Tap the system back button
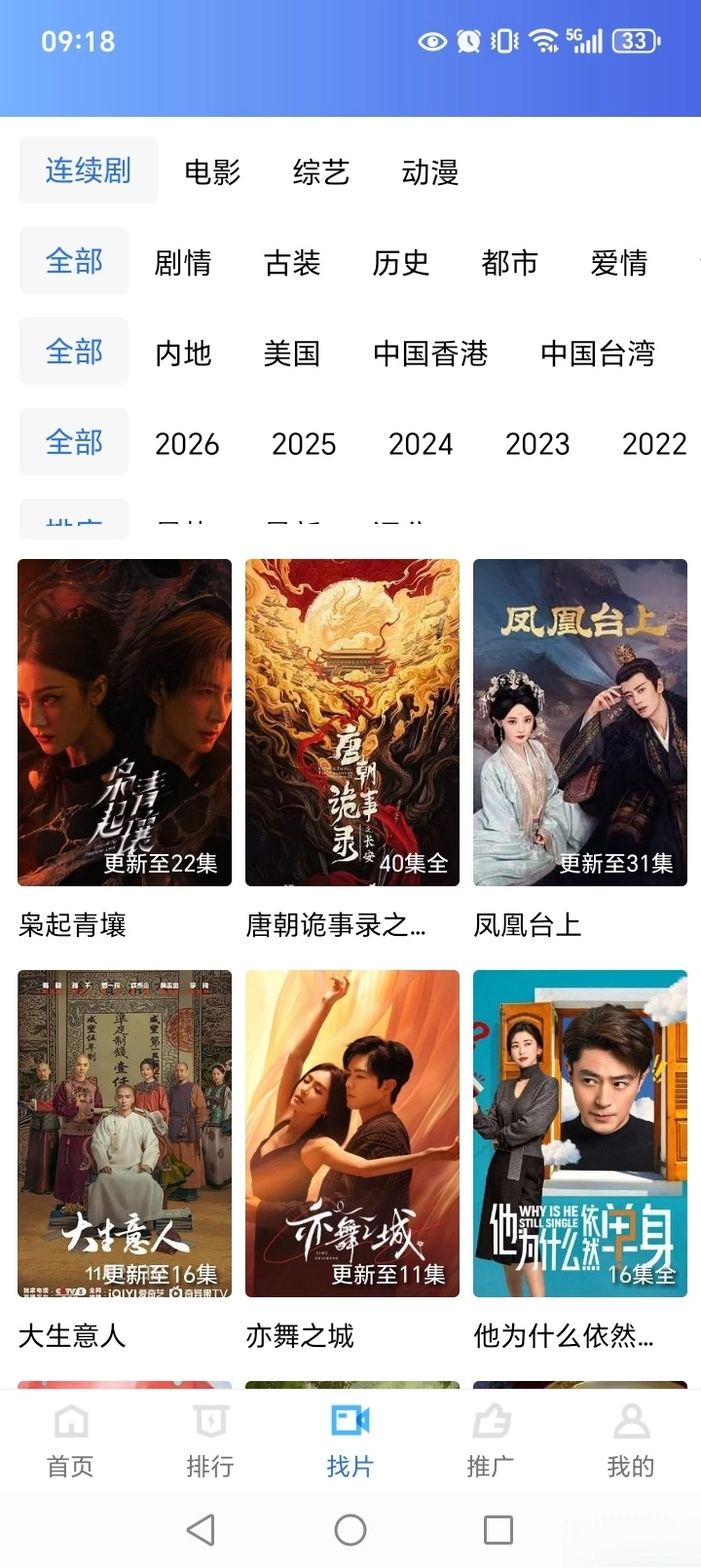 [x=201, y=1530]
